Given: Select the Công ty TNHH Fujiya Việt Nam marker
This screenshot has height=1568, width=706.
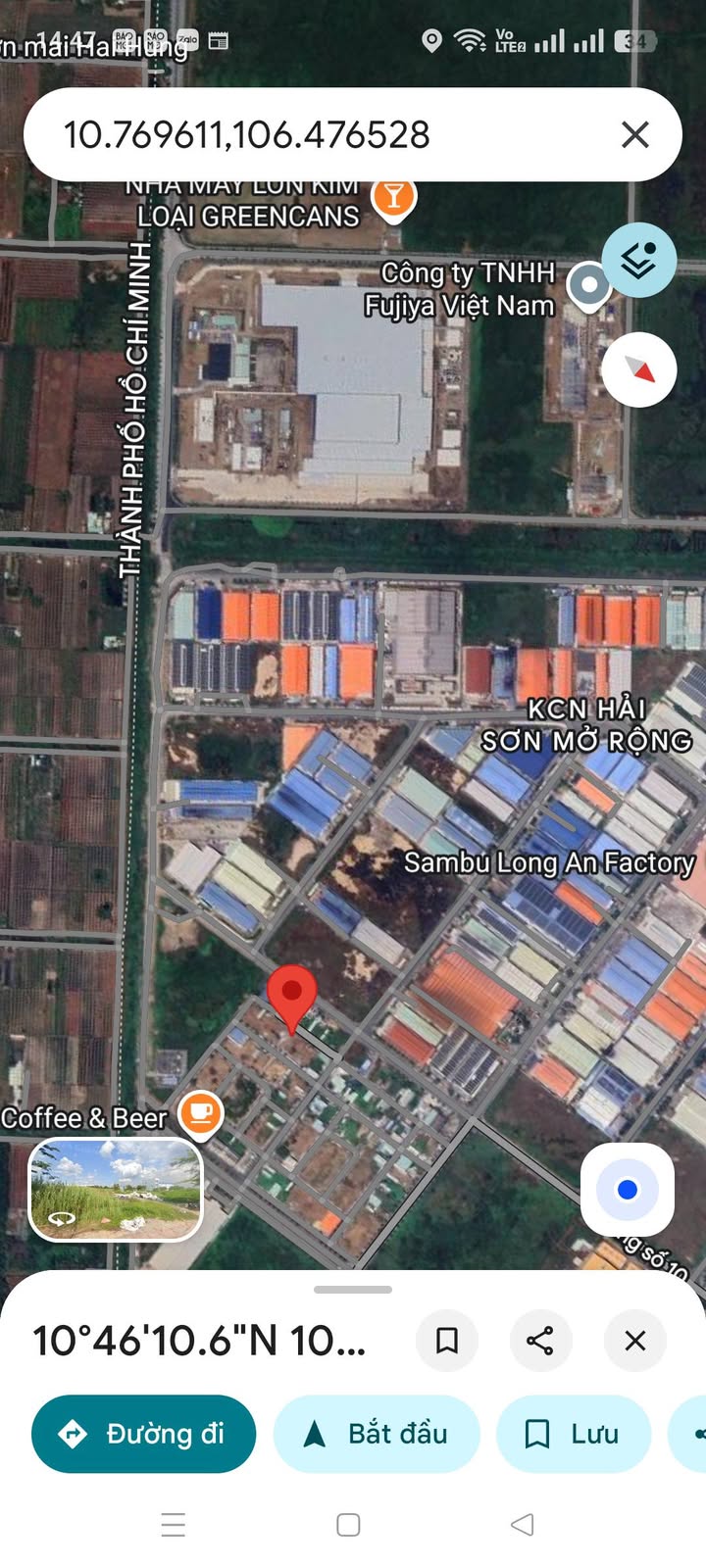Looking at the screenshot, I should [x=589, y=285].
